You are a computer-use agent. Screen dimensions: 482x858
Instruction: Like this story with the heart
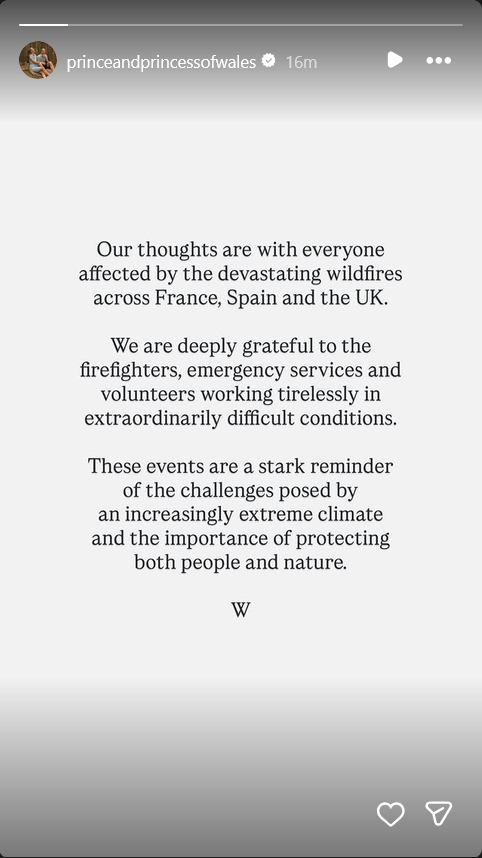[x=391, y=814]
